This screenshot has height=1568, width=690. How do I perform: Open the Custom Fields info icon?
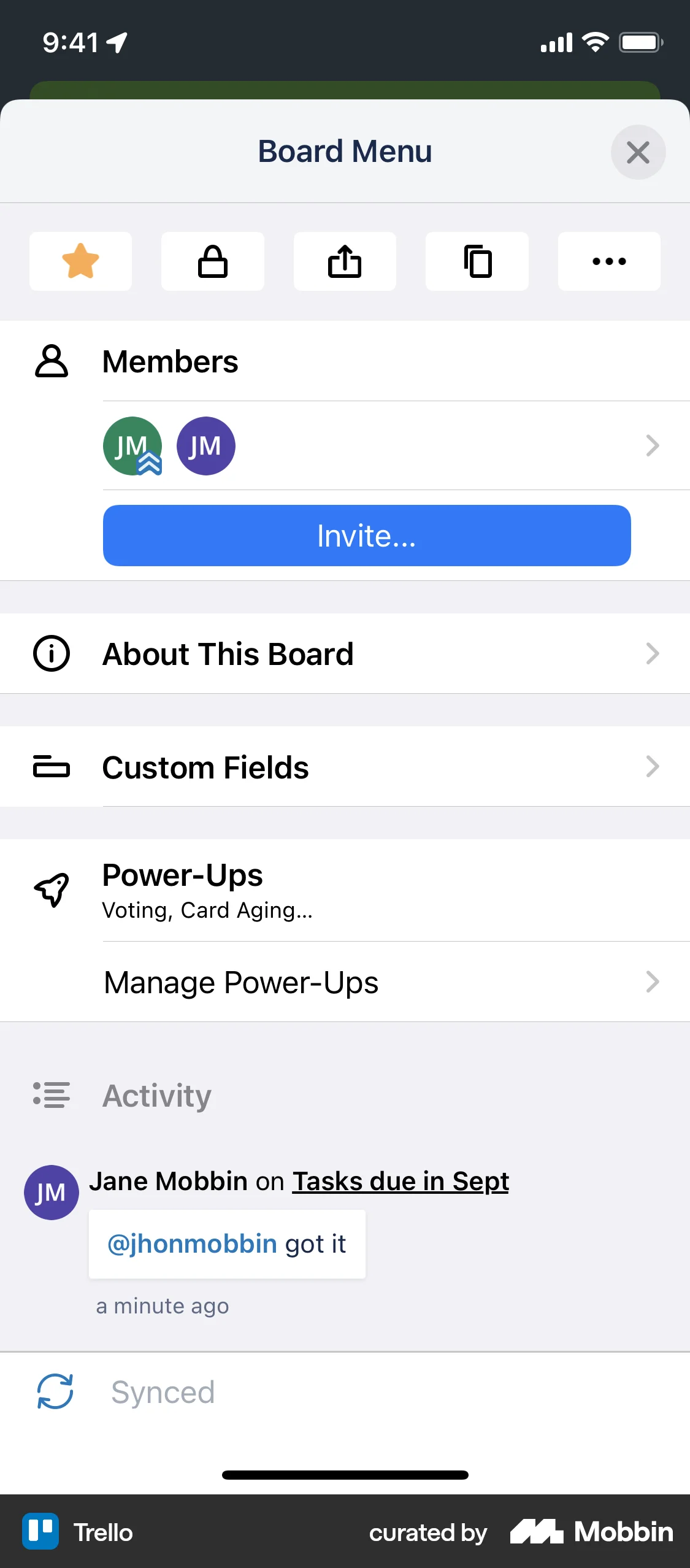52,767
